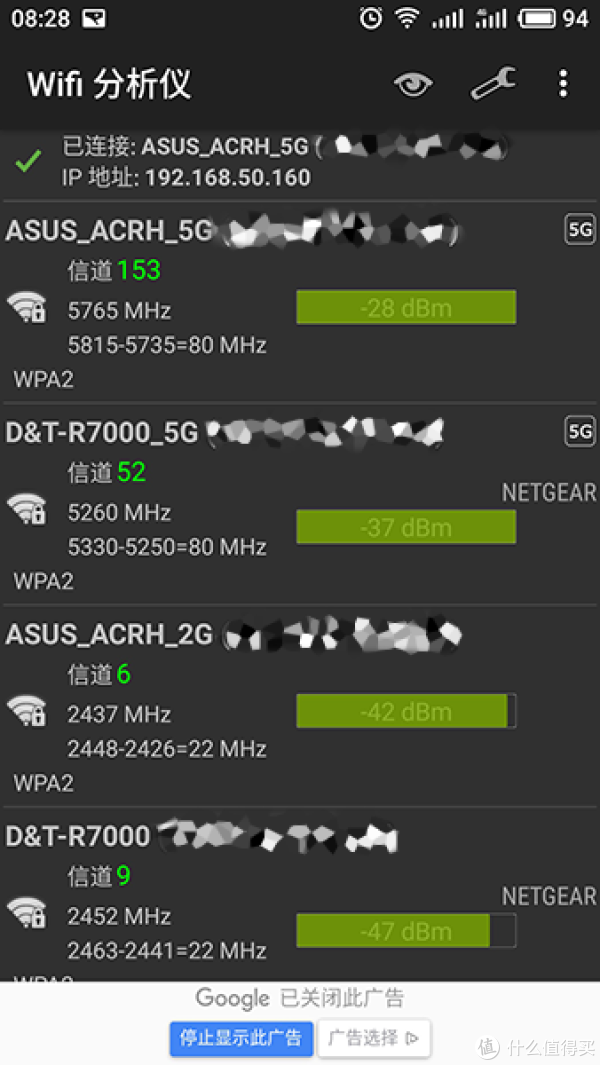This screenshot has width=600, height=1065.
Task: Open the view selector eye icon
Action: click(x=413, y=84)
